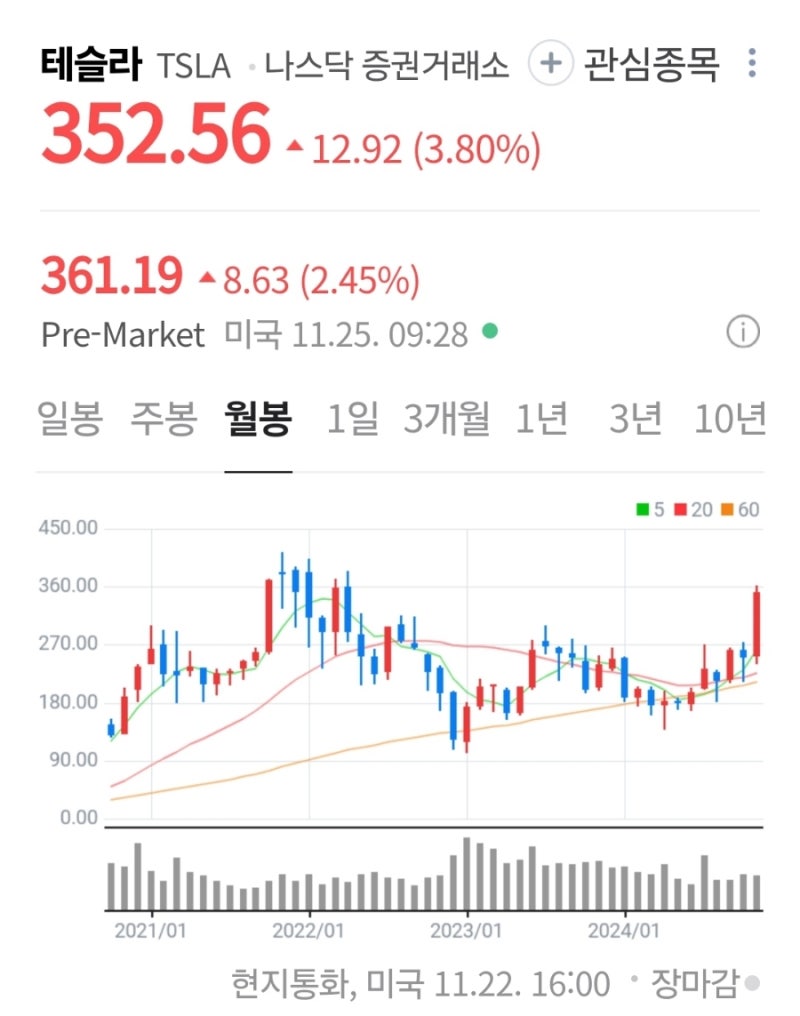Select the 10년 time range
800x1016 pixels.
coord(732,420)
